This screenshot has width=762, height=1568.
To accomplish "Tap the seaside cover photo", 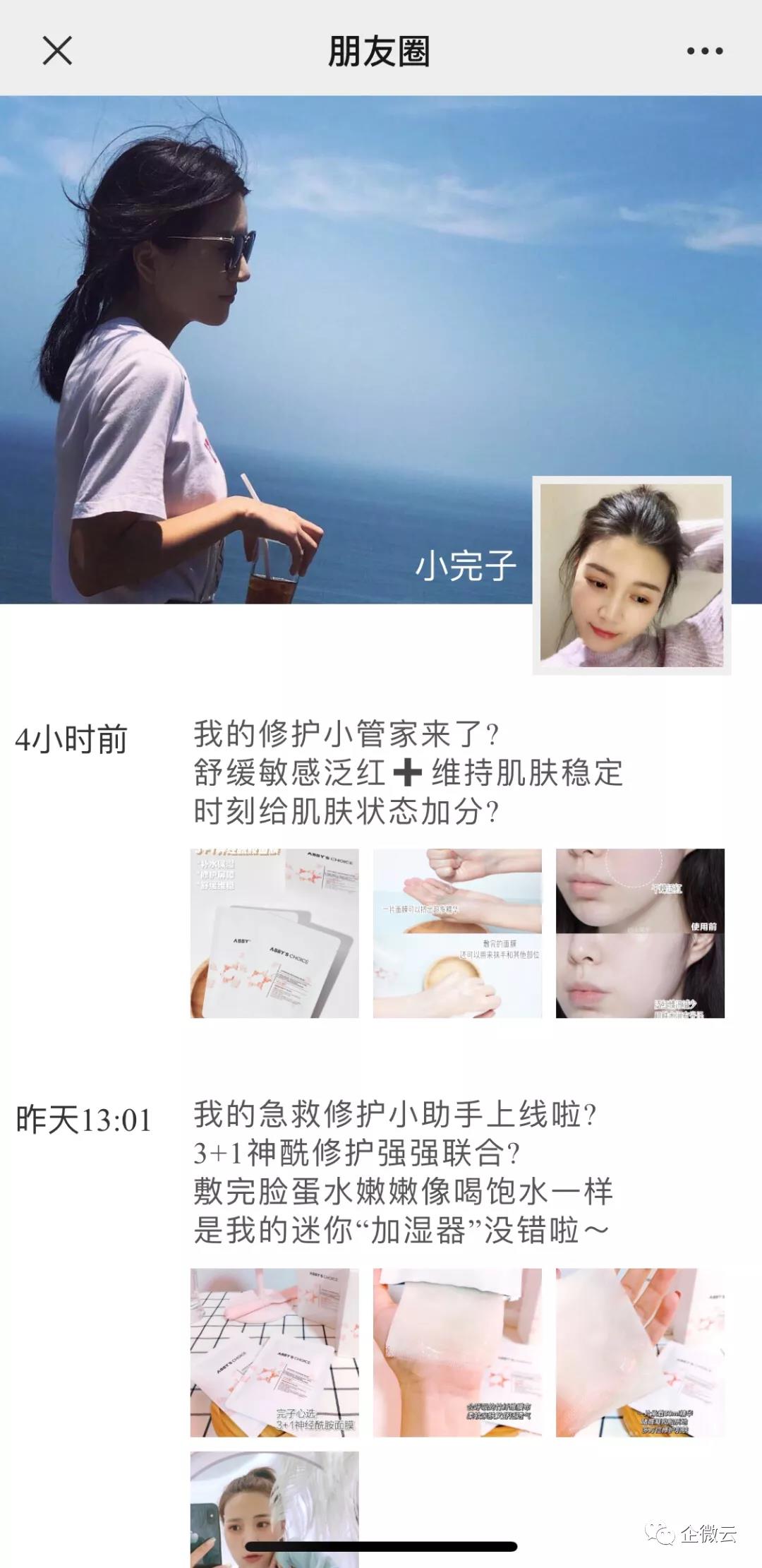I will pos(381,349).
